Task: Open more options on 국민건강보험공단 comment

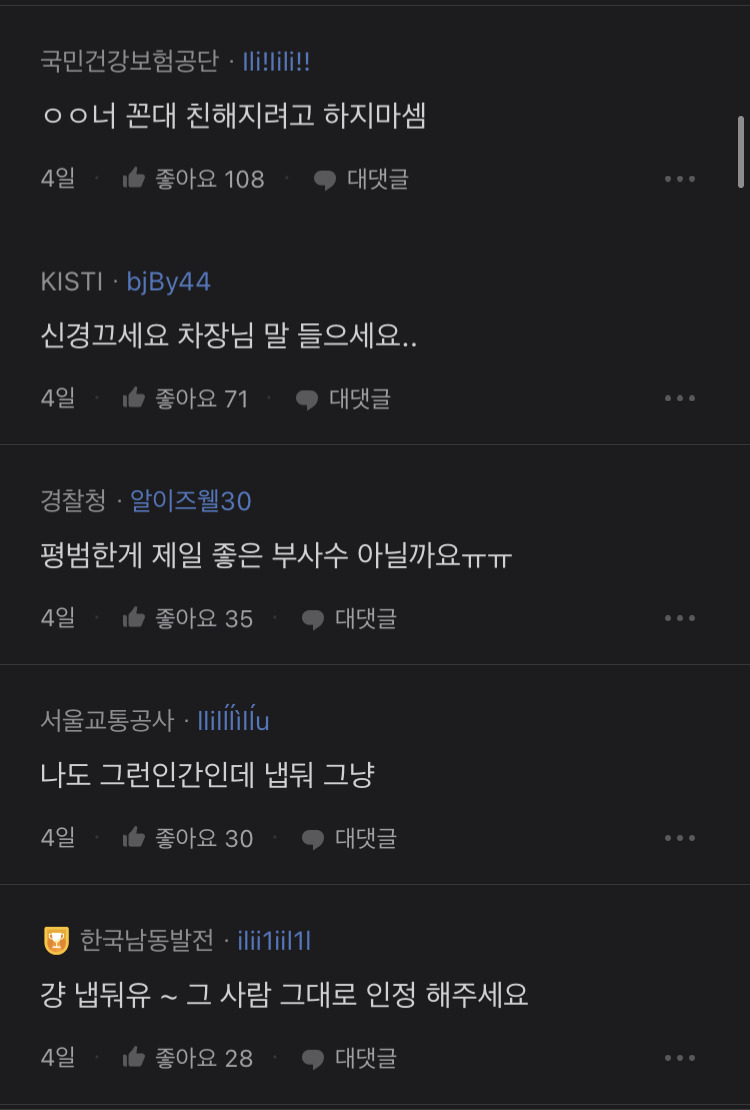Action: point(679,179)
